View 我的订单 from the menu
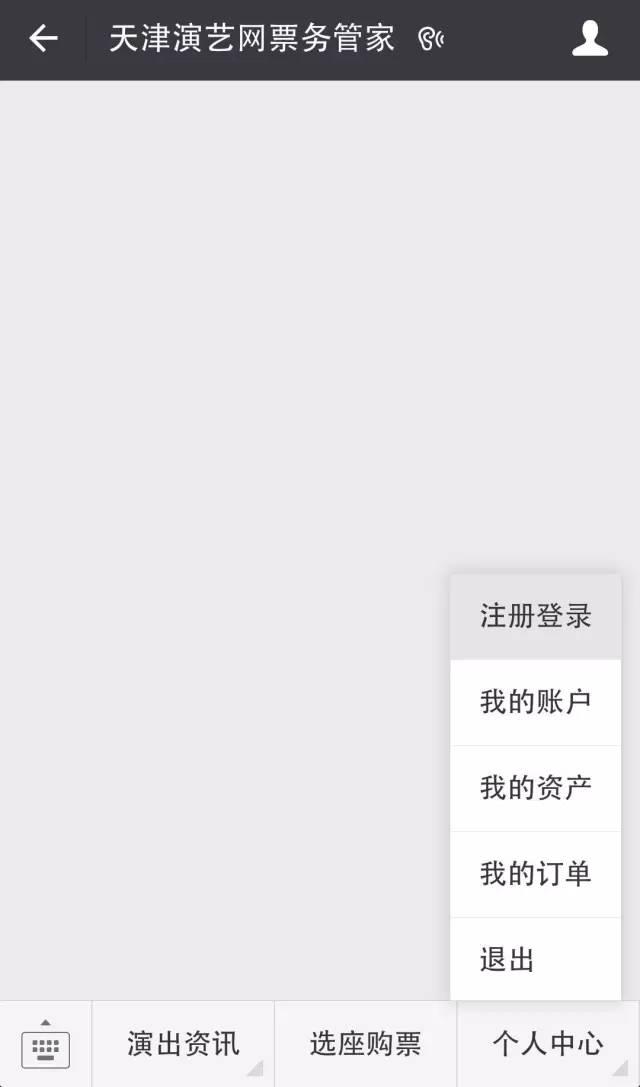The height and width of the screenshot is (1087, 640). coord(535,874)
